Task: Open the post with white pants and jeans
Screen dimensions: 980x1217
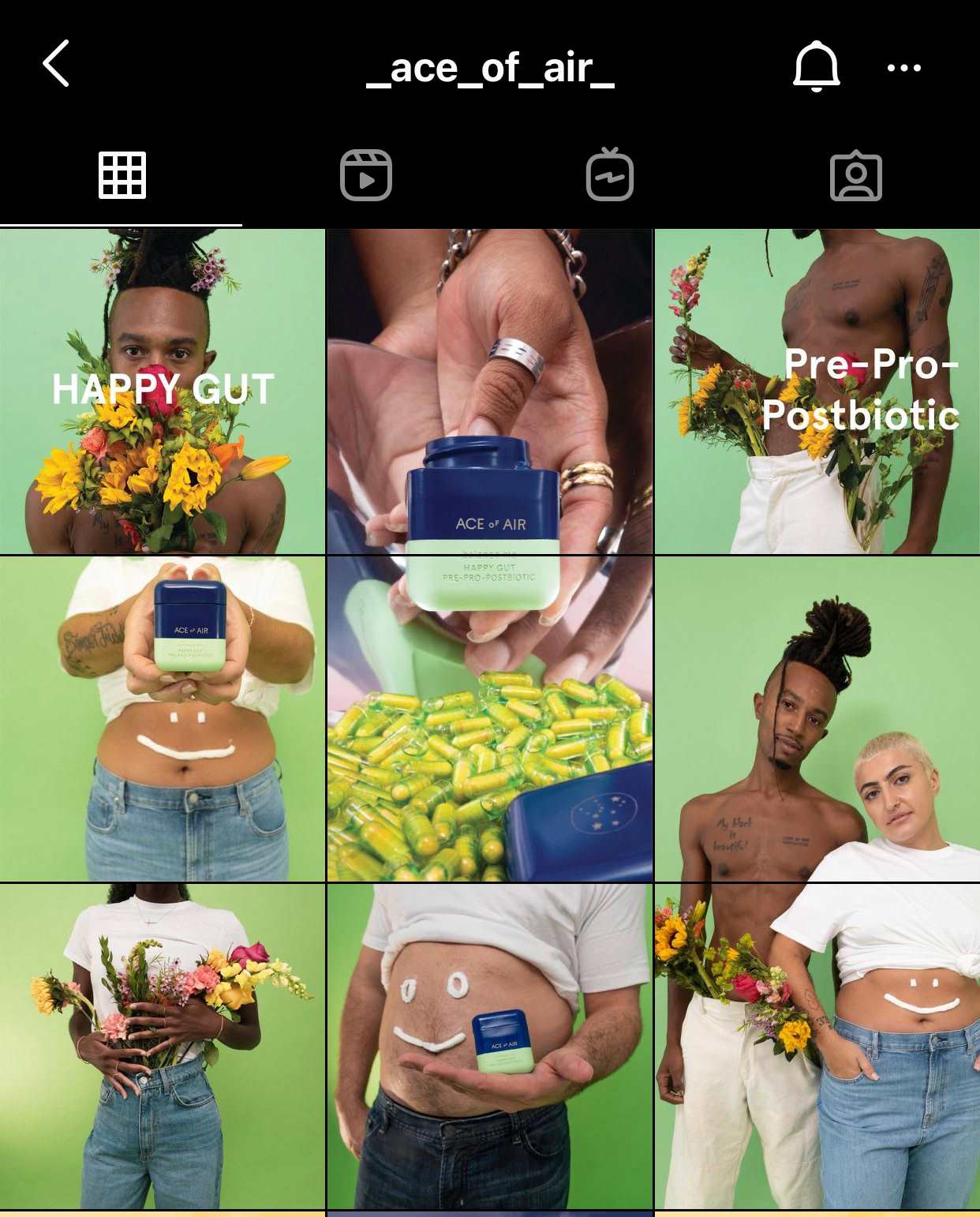Action: pos(817,1047)
